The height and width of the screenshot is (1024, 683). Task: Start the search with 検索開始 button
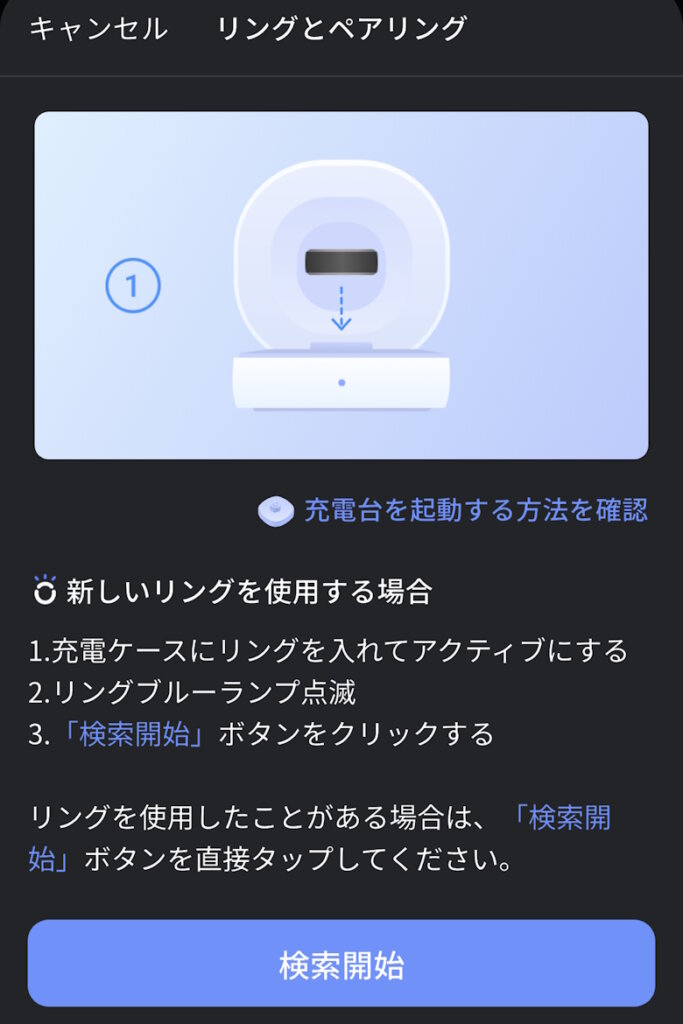coord(341,965)
